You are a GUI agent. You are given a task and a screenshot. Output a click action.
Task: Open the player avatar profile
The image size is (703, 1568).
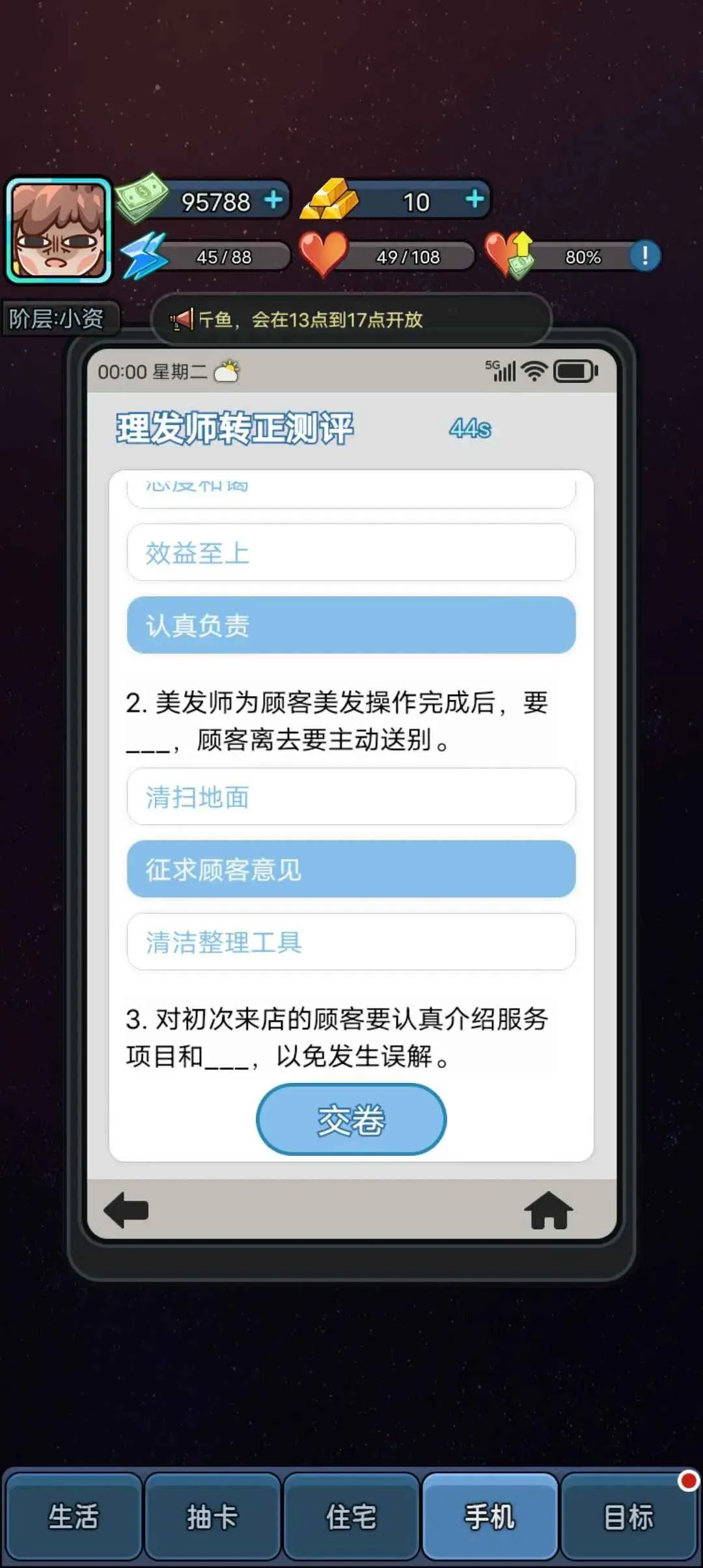(59, 231)
